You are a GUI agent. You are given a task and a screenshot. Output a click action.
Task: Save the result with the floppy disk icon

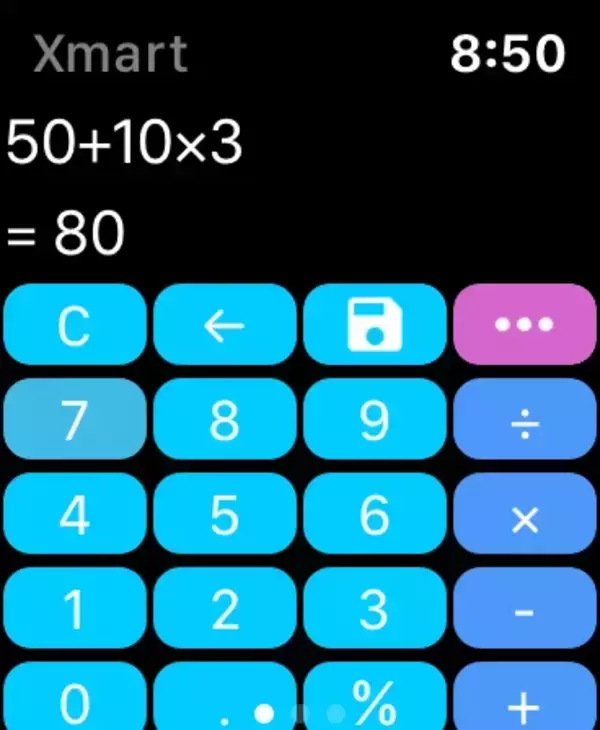375,325
